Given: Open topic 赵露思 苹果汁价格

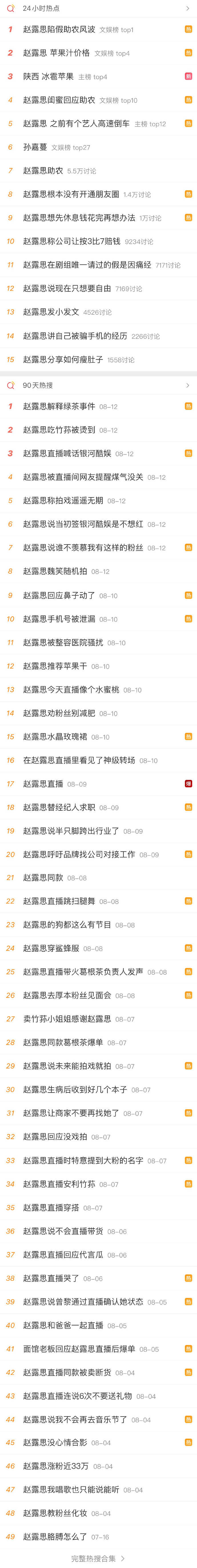Looking at the screenshot, I should click(56, 53).
